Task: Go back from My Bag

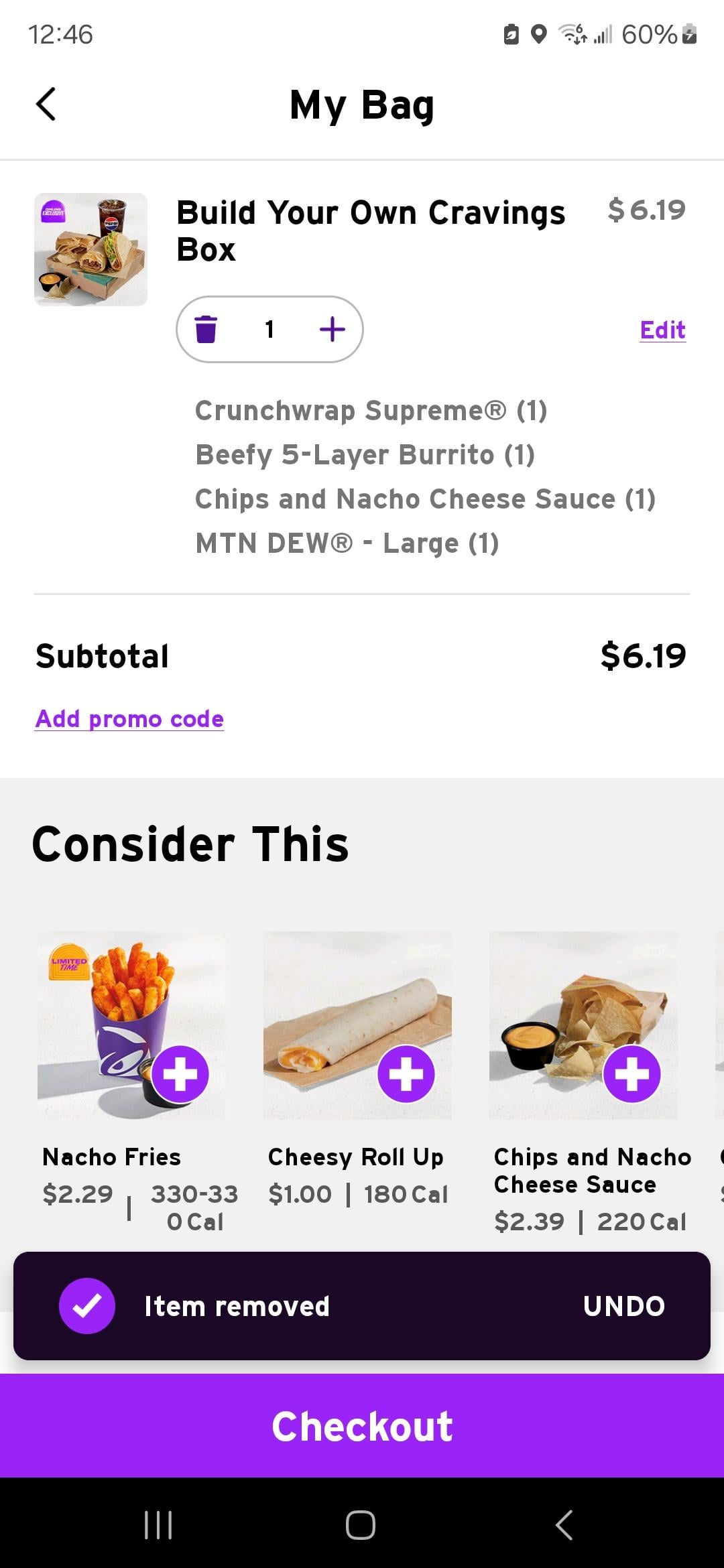Action: (46, 105)
